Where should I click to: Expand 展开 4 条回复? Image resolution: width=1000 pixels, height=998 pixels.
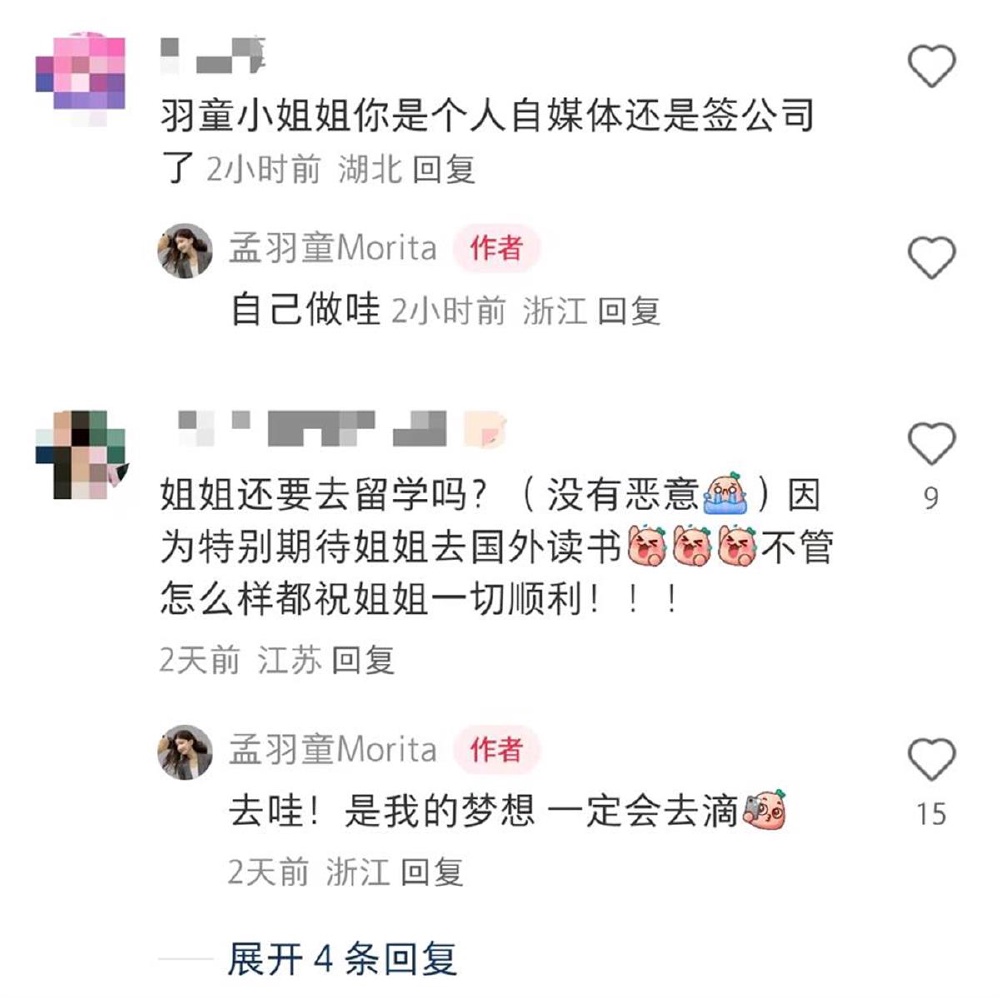coord(342,960)
